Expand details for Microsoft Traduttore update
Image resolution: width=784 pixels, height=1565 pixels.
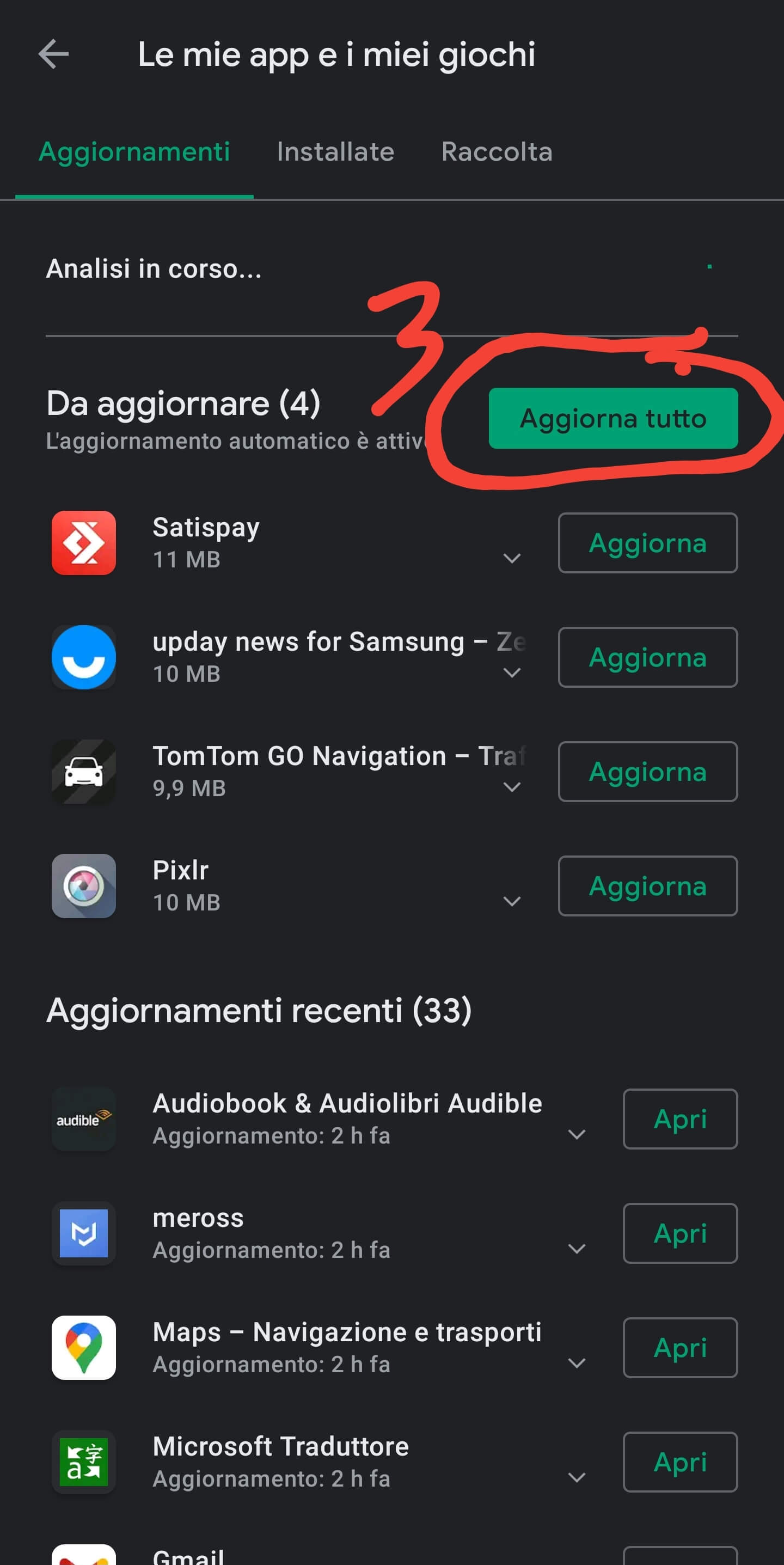coord(577,1477)
